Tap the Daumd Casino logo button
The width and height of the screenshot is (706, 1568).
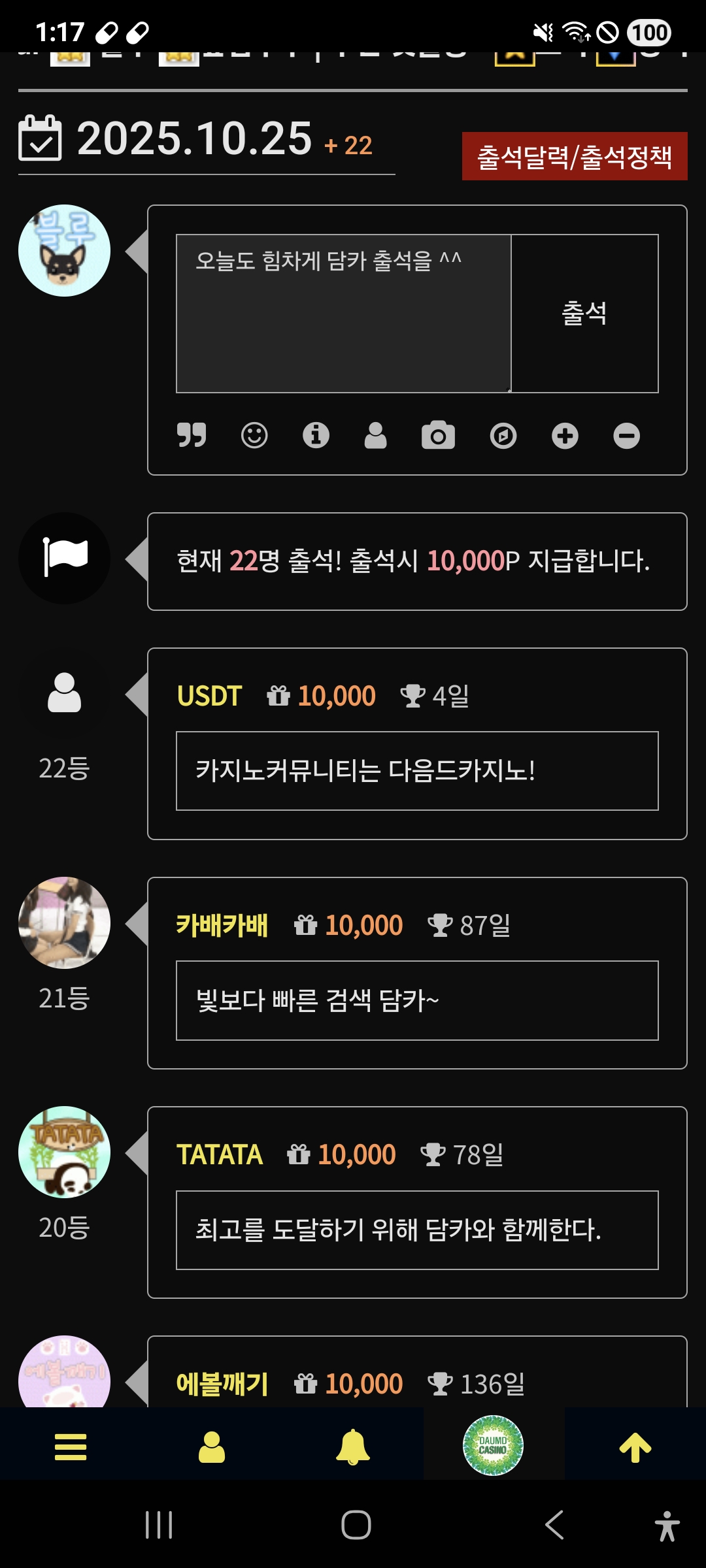click(493, 1445)
